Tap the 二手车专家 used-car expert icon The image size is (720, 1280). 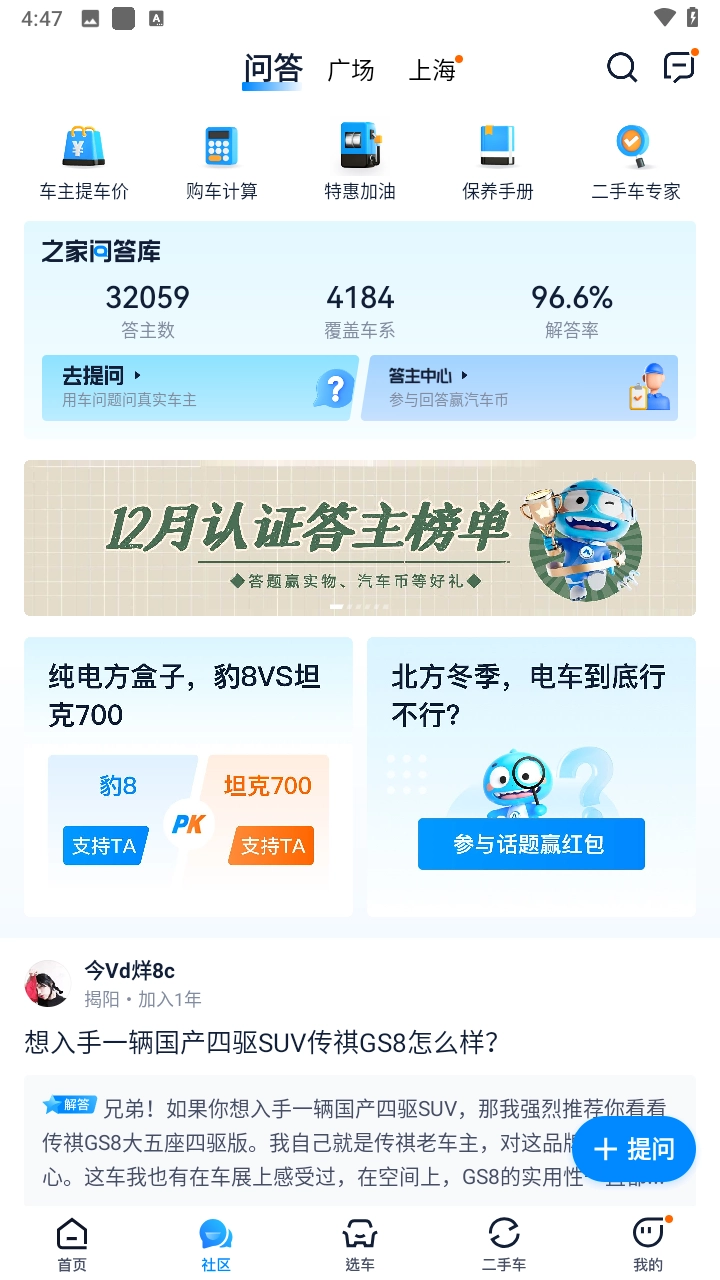point(636,146)
